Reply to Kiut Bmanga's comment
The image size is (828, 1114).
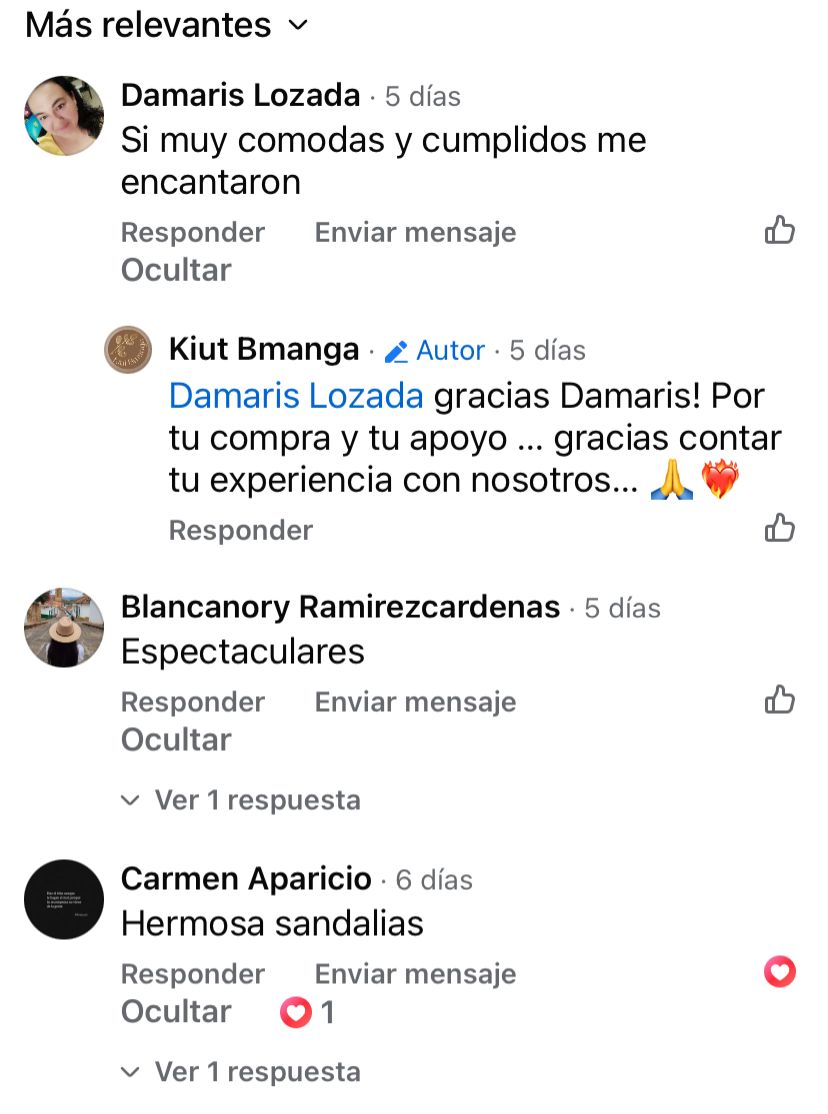[x=240, y=530]
